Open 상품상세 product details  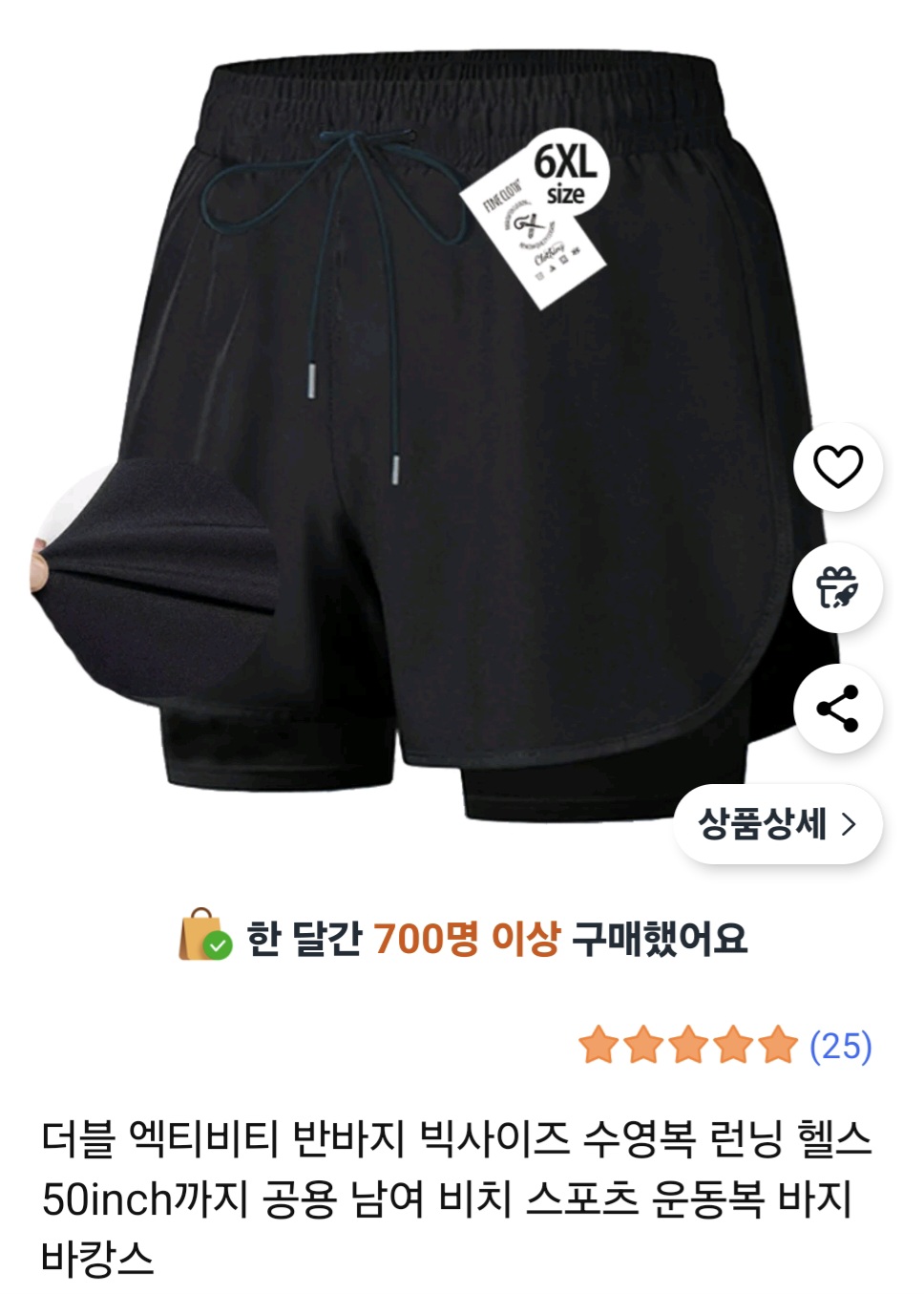(777, 823)
